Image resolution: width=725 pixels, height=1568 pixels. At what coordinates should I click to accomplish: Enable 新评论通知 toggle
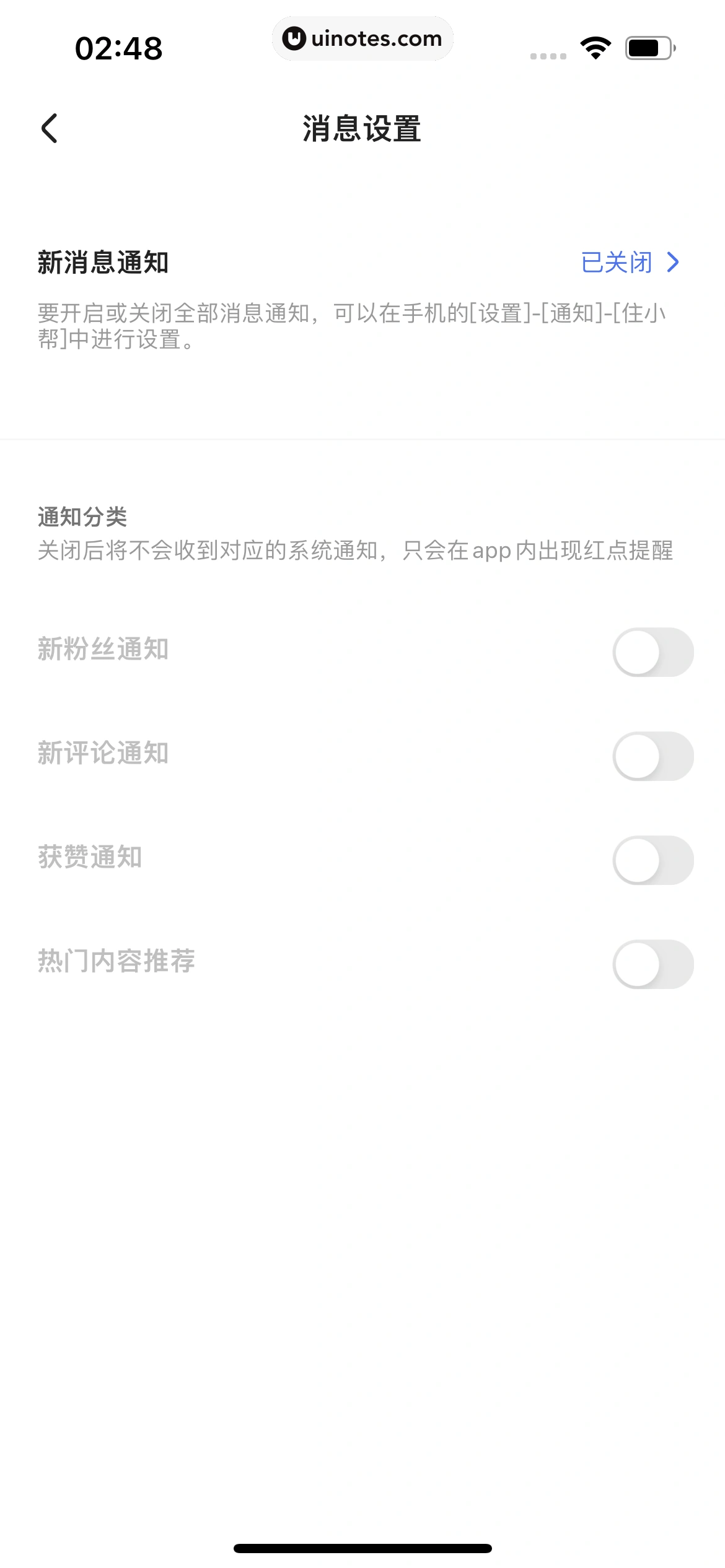tap(652, 756)
